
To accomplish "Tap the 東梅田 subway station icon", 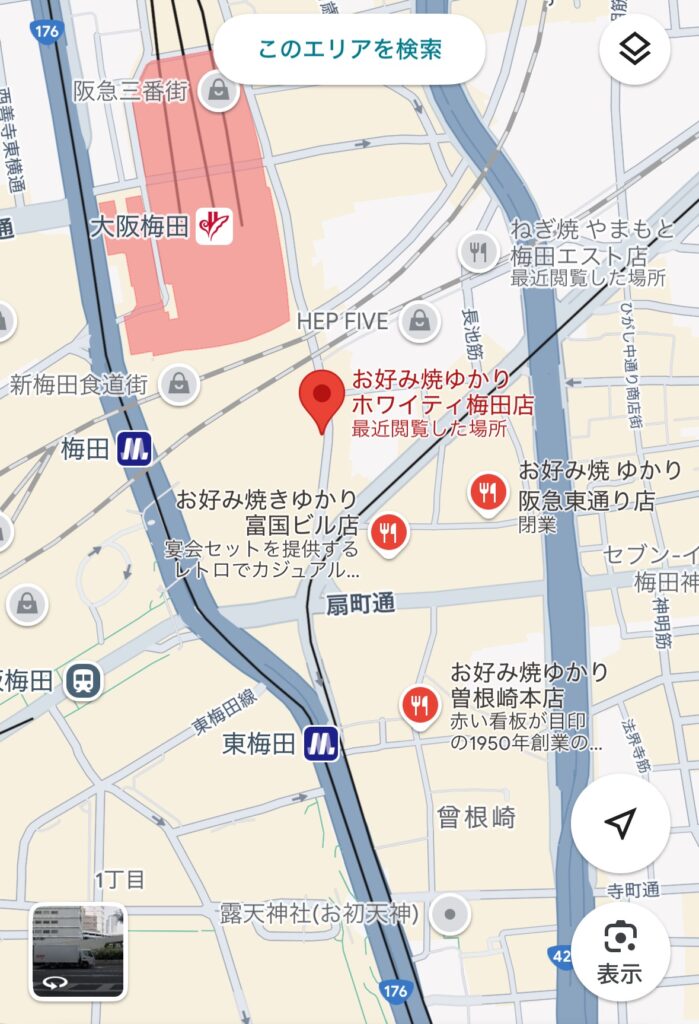I will [x=321, y=743].
